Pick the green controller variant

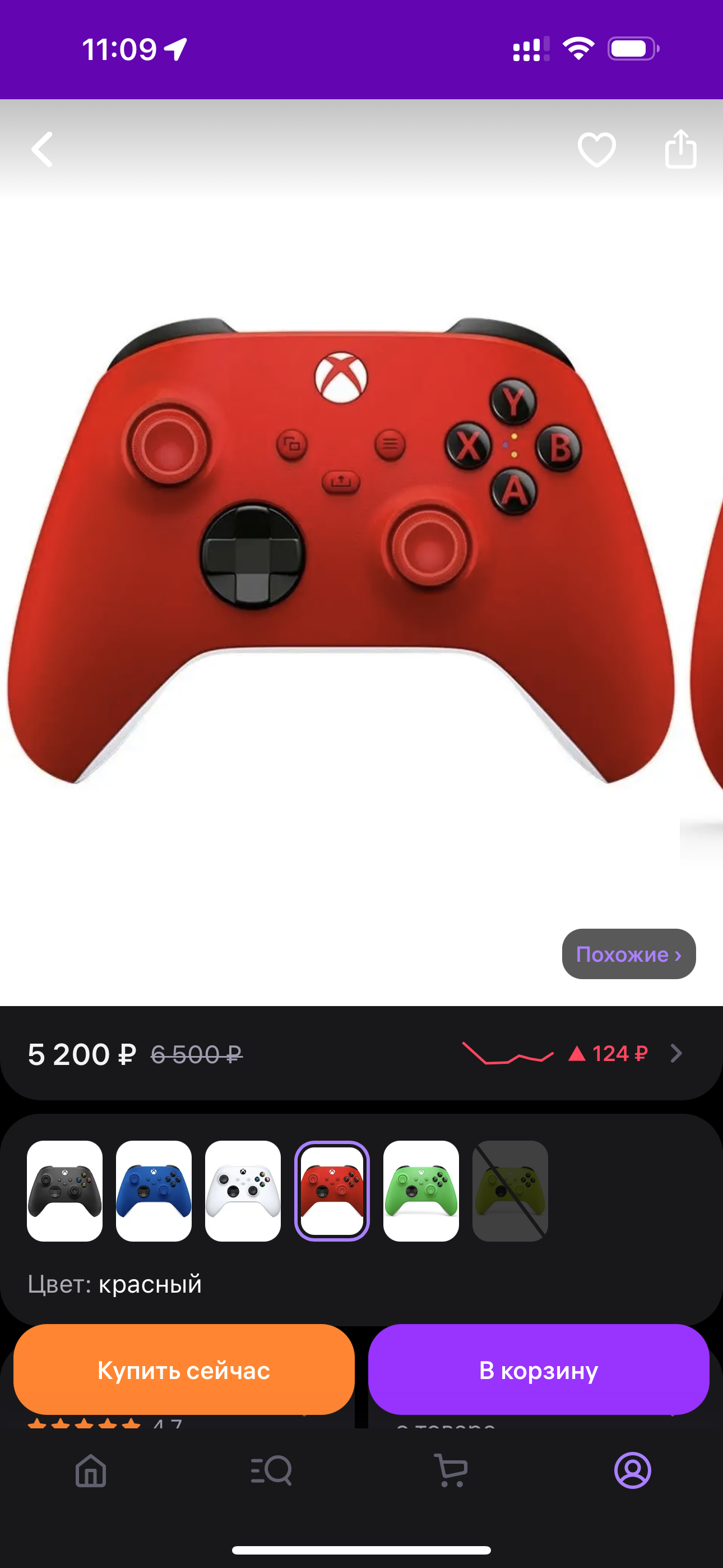tap(421, 1191)
